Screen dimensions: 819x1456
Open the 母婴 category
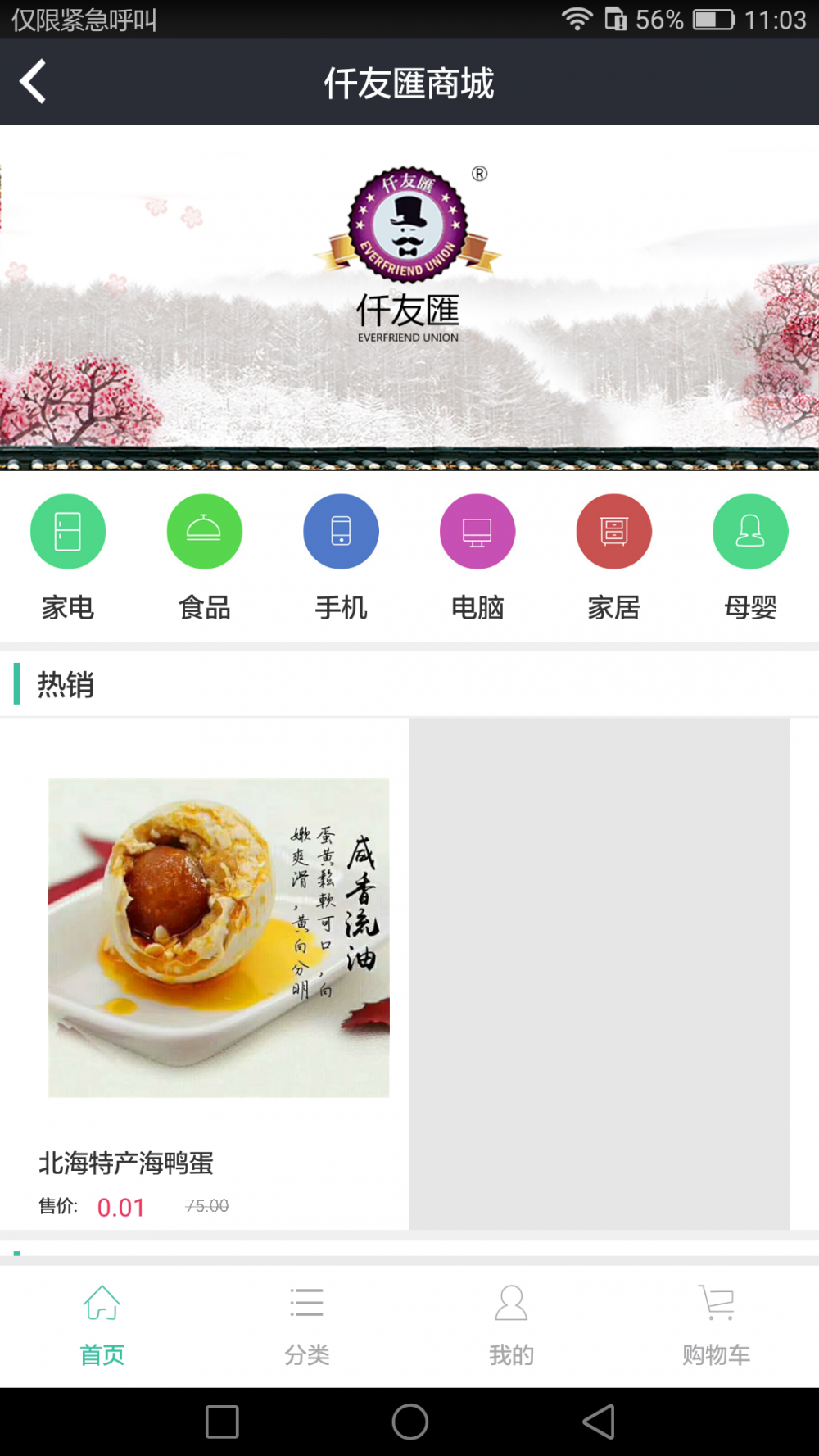(x=751, y=557)
